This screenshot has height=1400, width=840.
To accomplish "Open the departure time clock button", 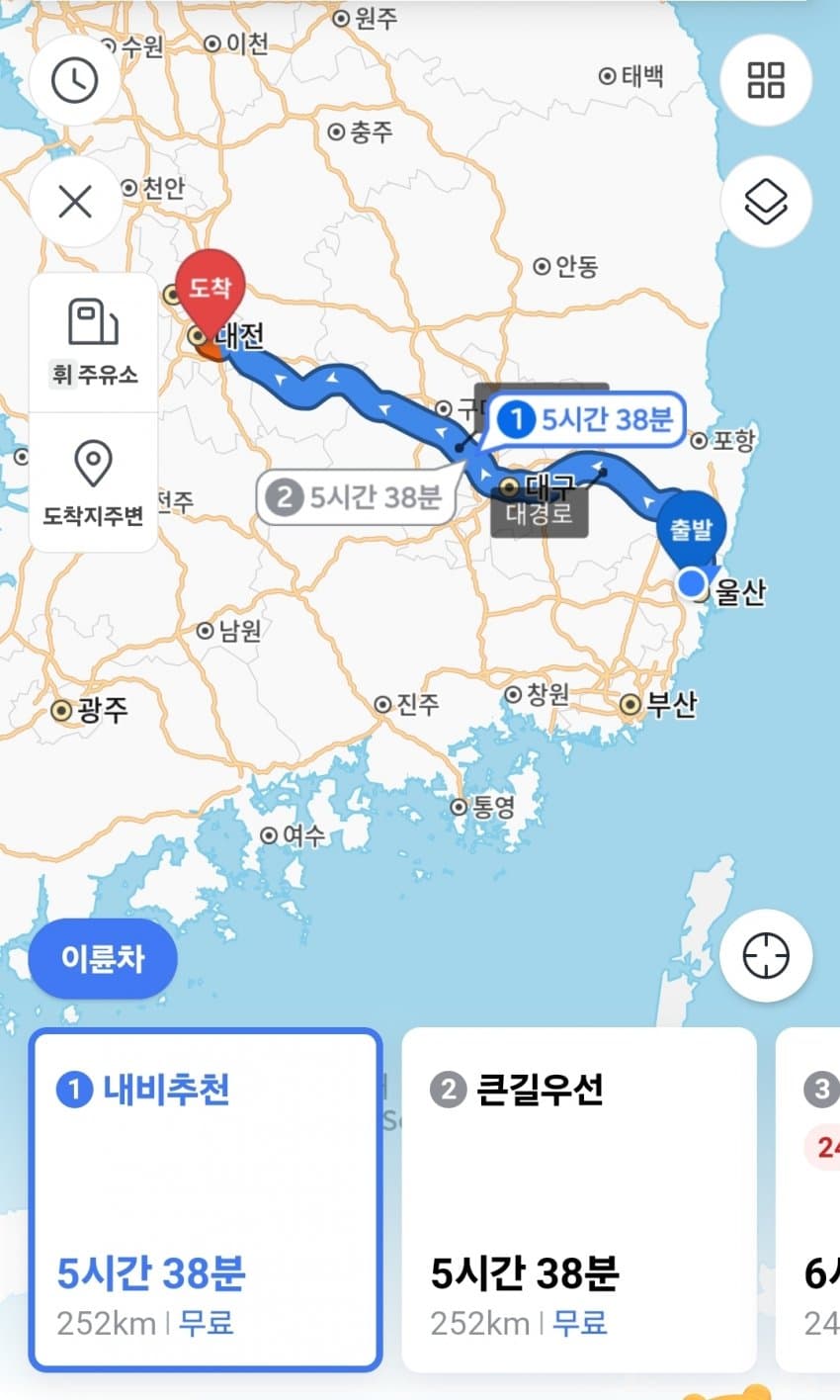I will pos(75,81).
